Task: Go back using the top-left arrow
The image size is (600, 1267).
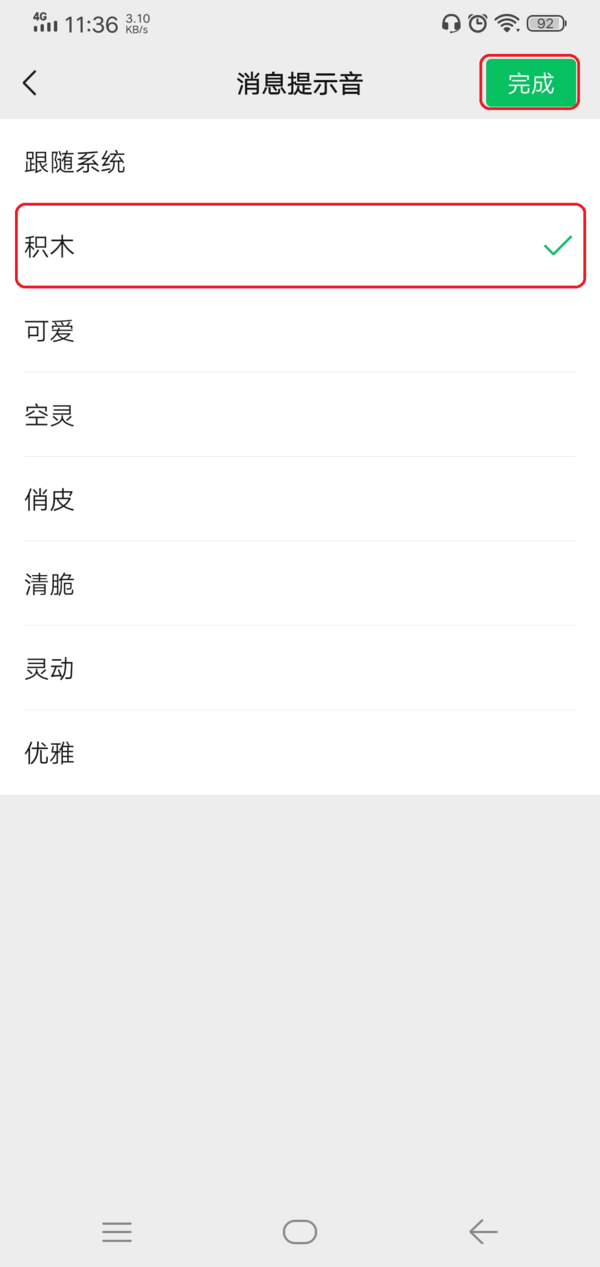Action: (30, 83)
